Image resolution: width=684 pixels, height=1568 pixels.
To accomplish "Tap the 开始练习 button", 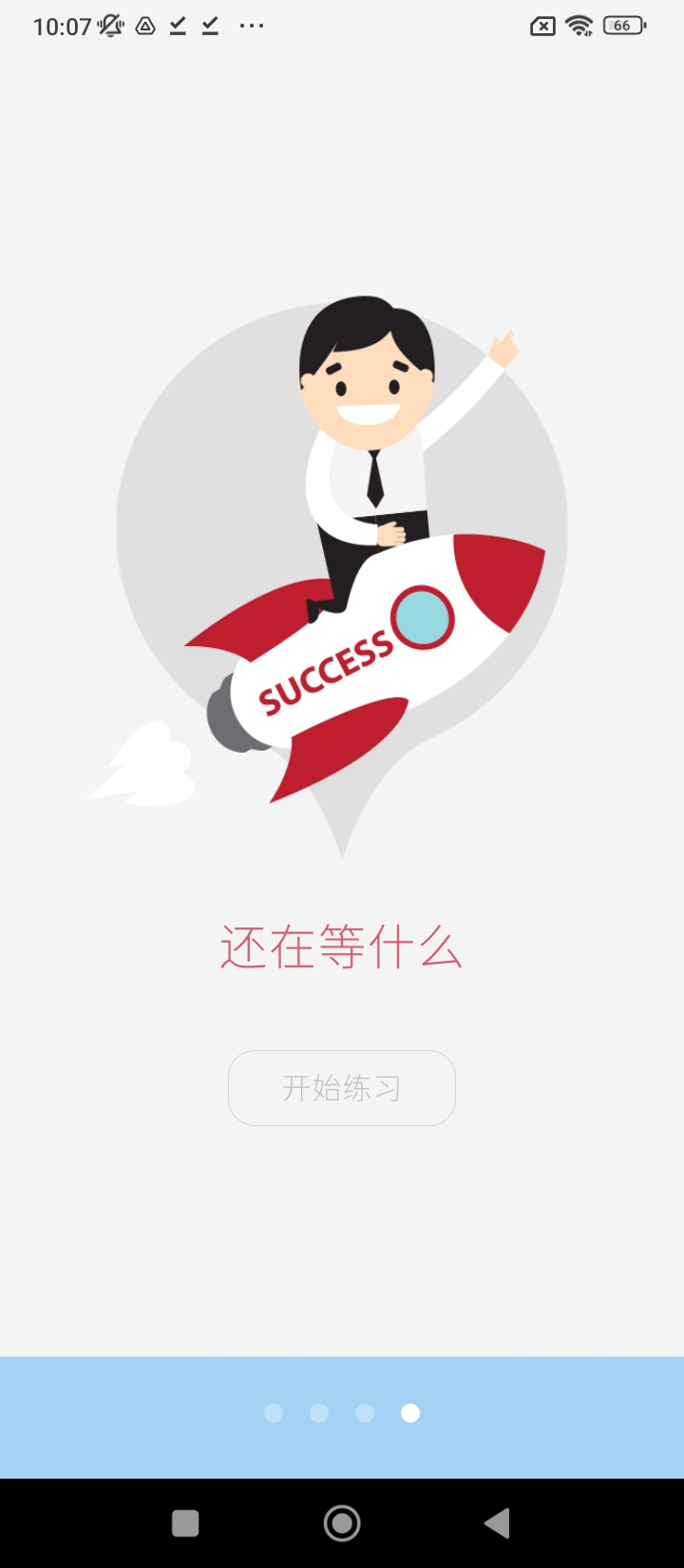I will [x=342, y=1088].
